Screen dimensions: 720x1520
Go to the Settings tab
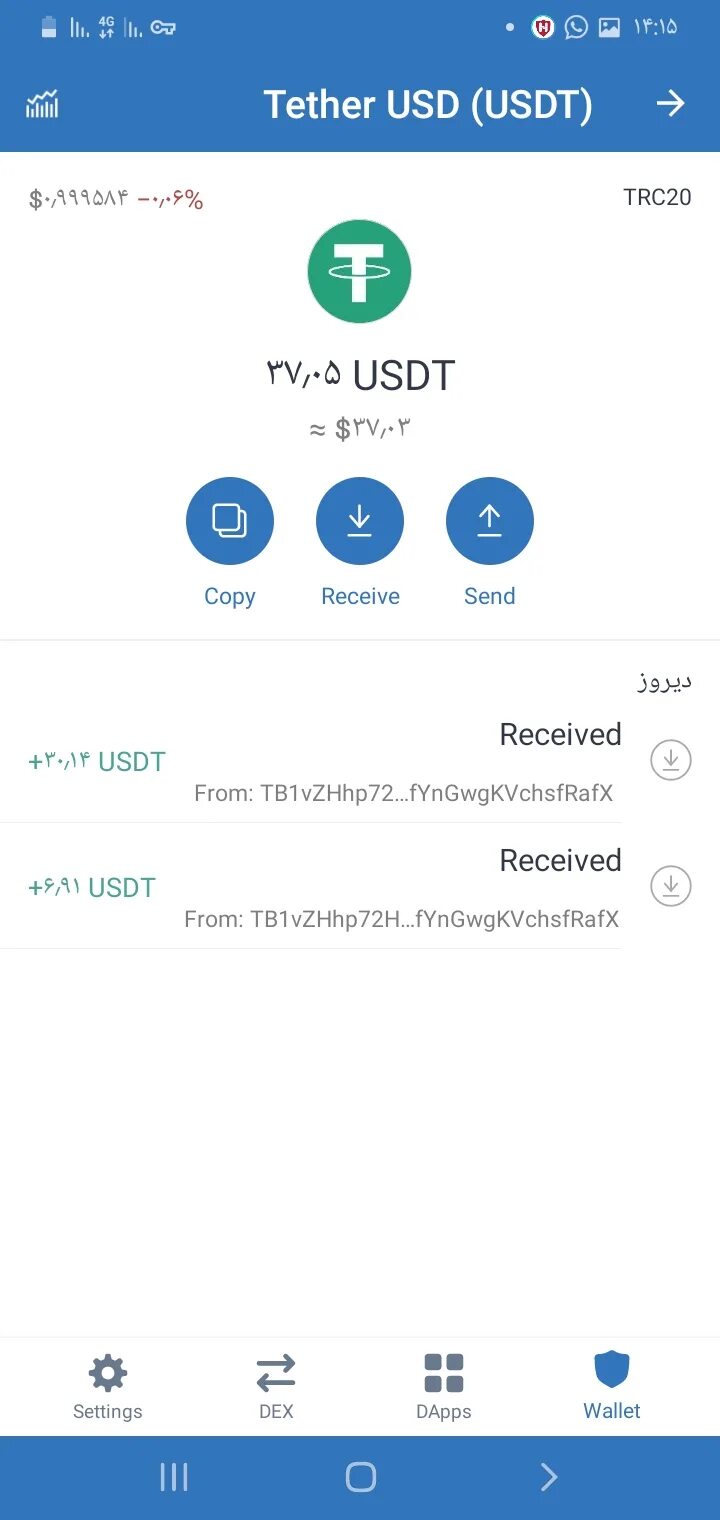(x=108, y=1387)
